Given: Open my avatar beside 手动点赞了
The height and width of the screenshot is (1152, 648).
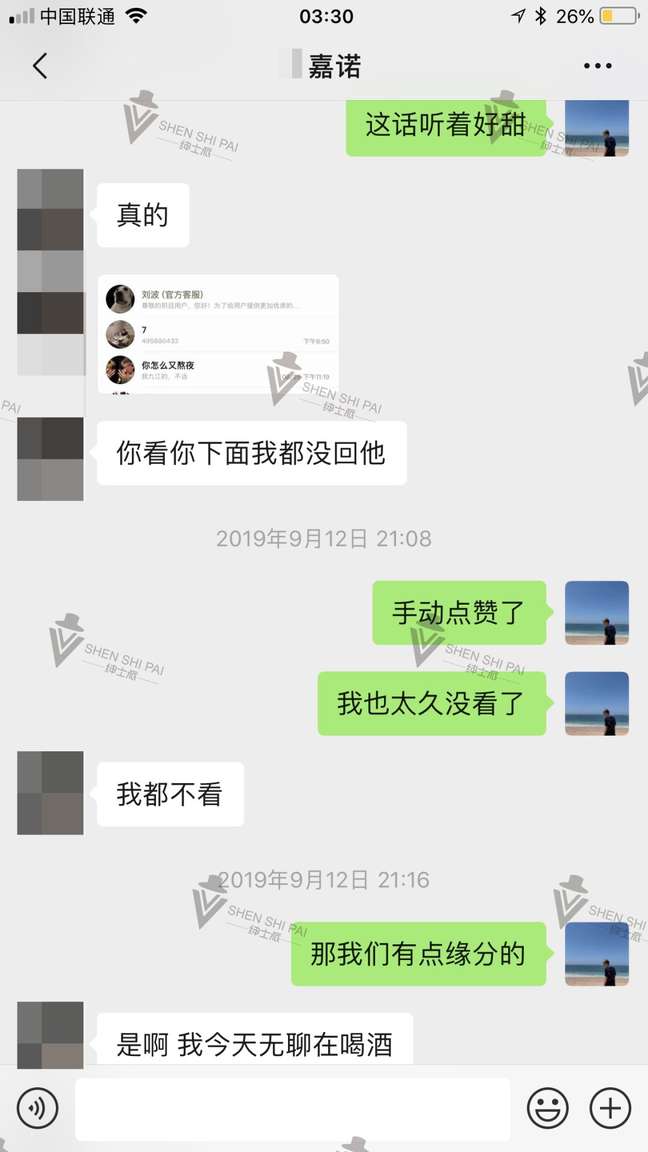Looking at the screenshot, I should click(596, 613).
